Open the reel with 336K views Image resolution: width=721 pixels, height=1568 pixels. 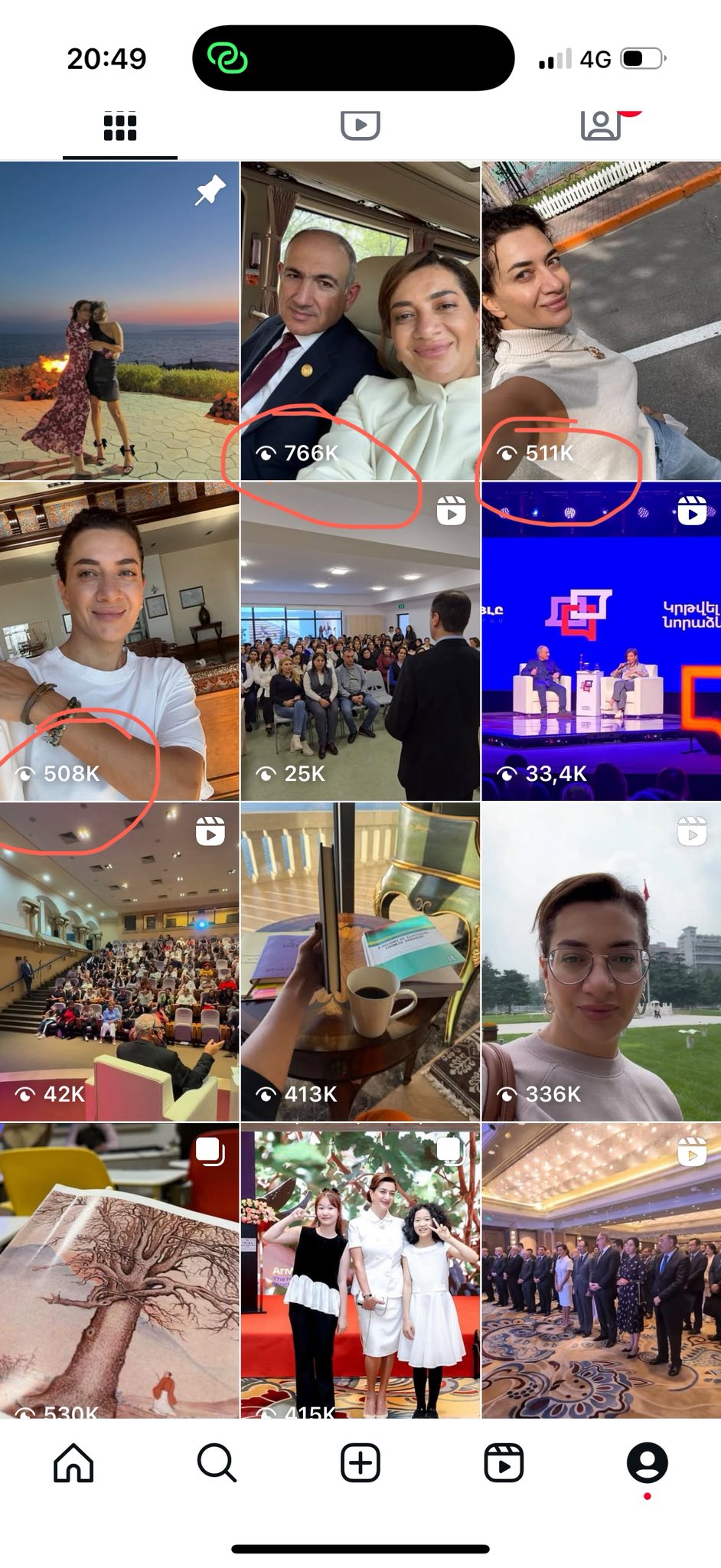coord(601,962)
